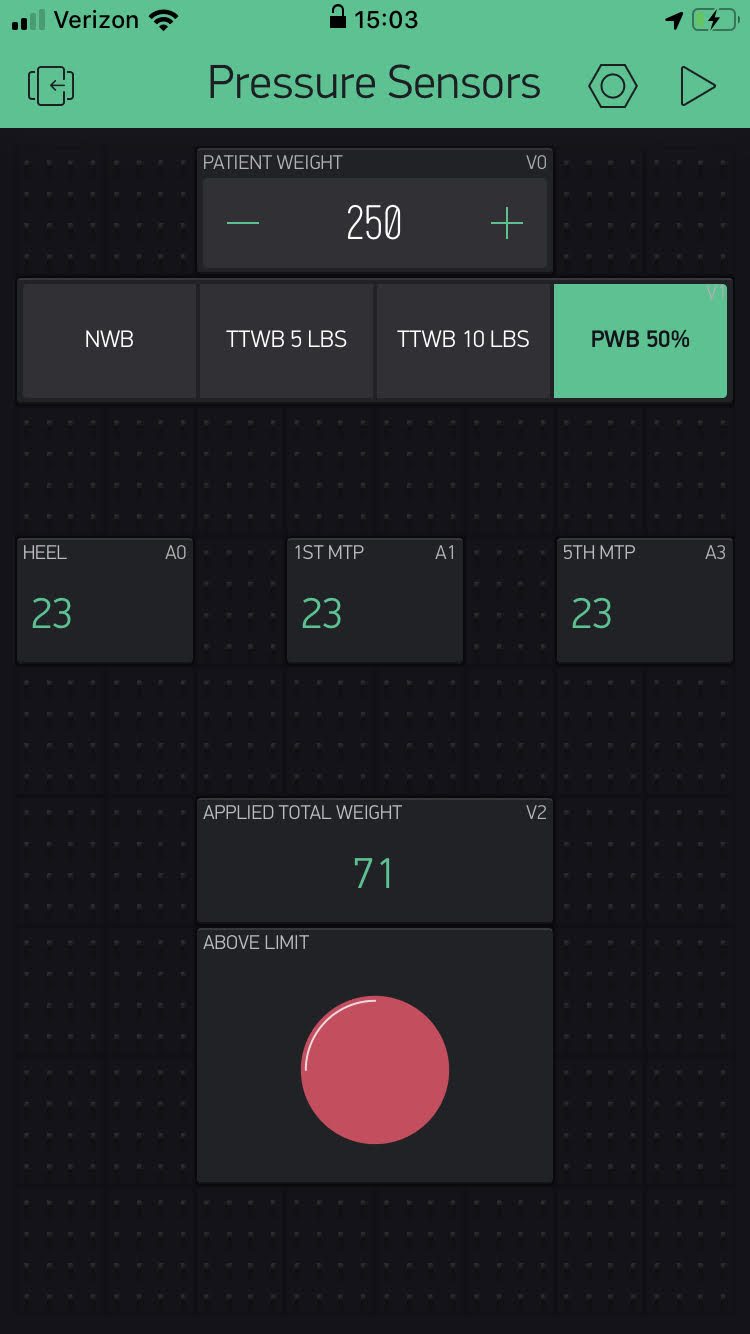Decrease patient weight with the minus button
This screenshot has height=1334, width=750.
[243, 223]
